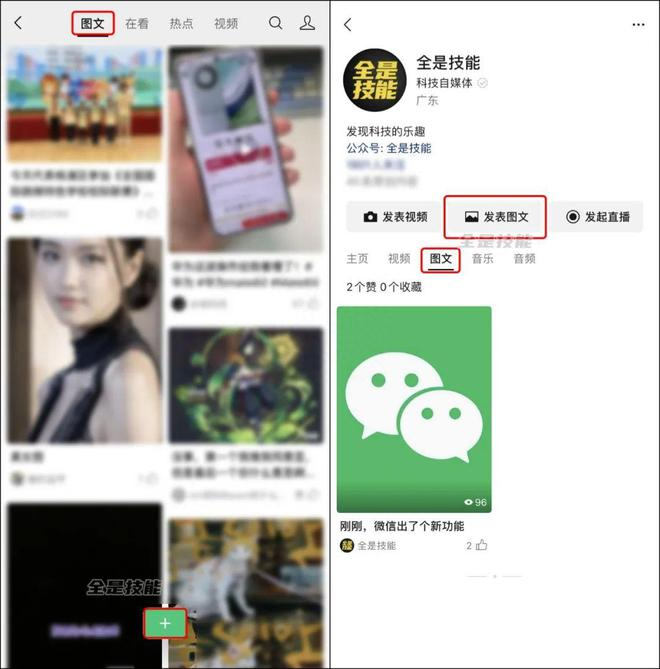Tap the green plus button to create a post
This screenshot has width=660, height=669.
pyautogui.click(x=165, y=623)
